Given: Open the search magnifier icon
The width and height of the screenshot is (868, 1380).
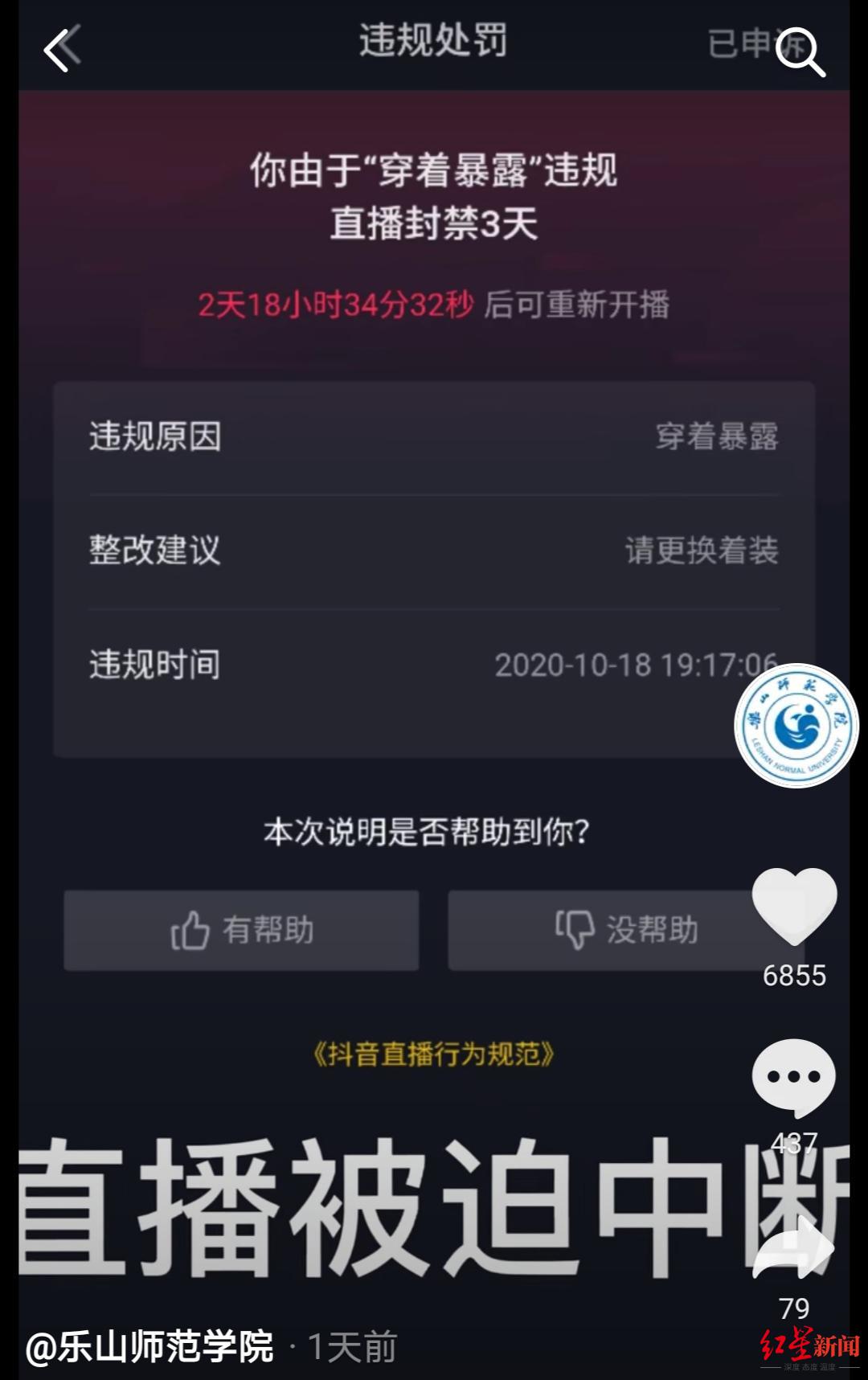Looking at the screenshot, I should click(800, 52).
